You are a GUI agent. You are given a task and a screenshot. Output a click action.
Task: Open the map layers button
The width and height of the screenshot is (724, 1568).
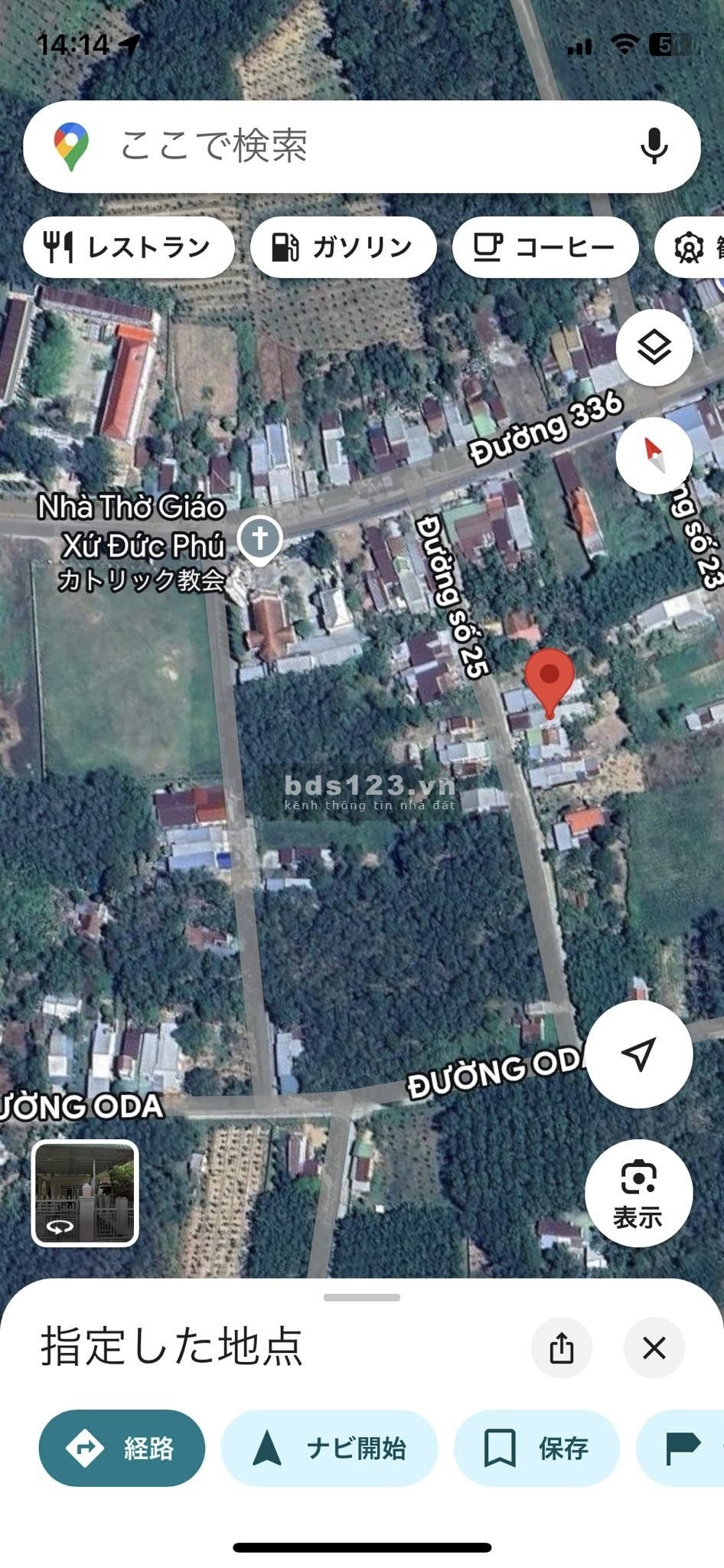654,348
